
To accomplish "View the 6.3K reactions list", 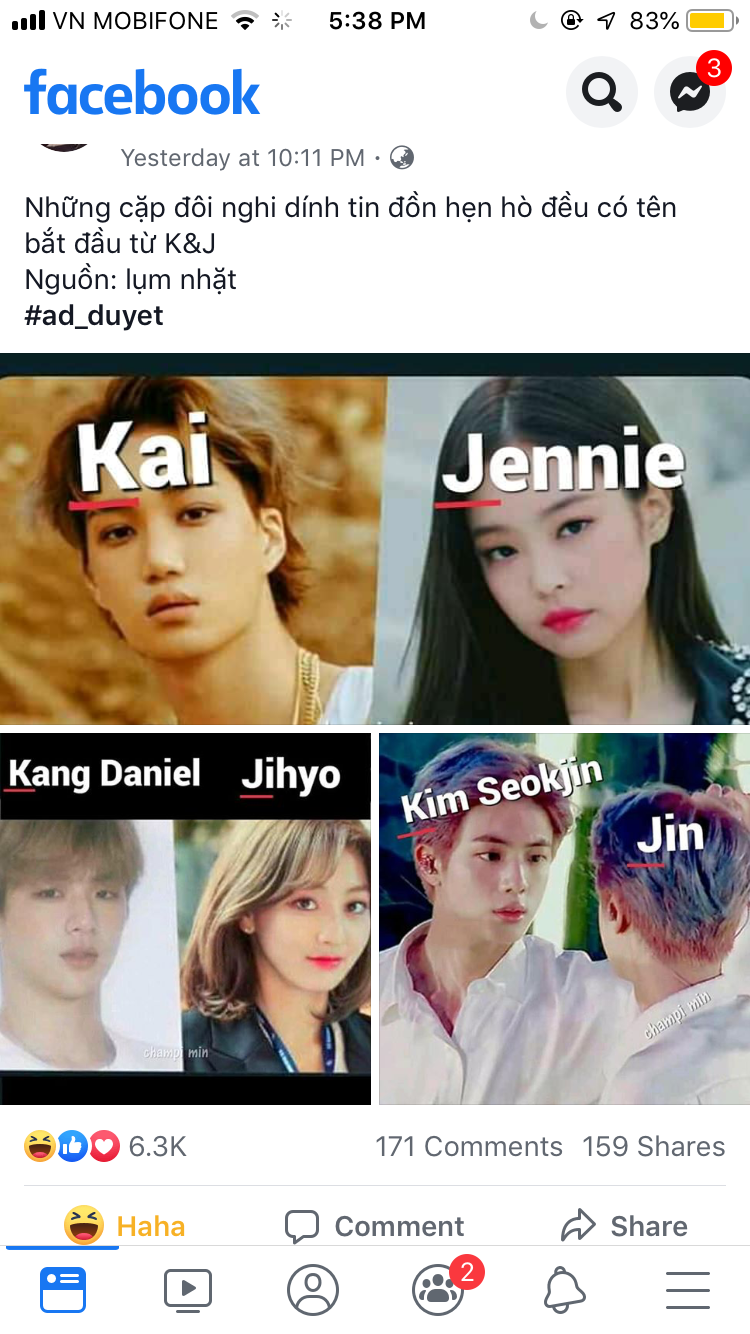I will tap(105, 1146).
